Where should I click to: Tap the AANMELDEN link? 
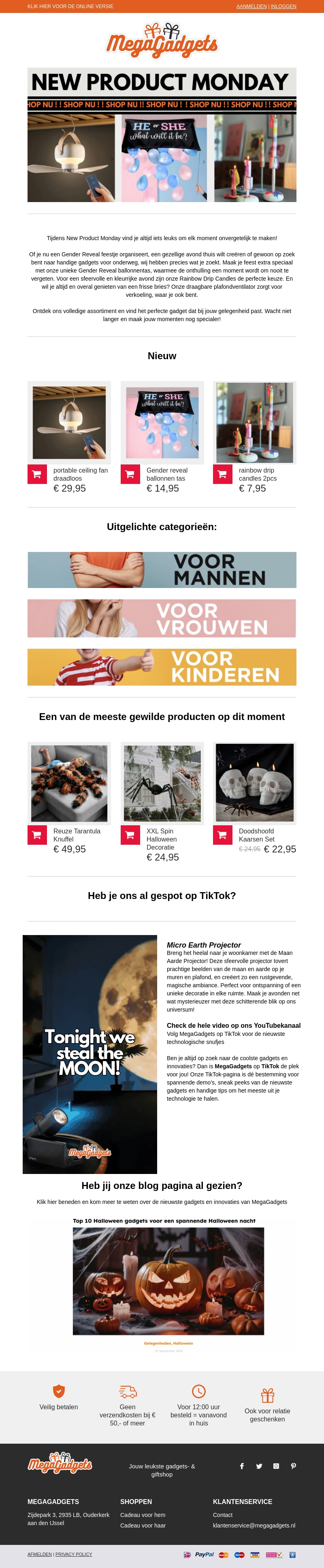click(x=251, y=6)
